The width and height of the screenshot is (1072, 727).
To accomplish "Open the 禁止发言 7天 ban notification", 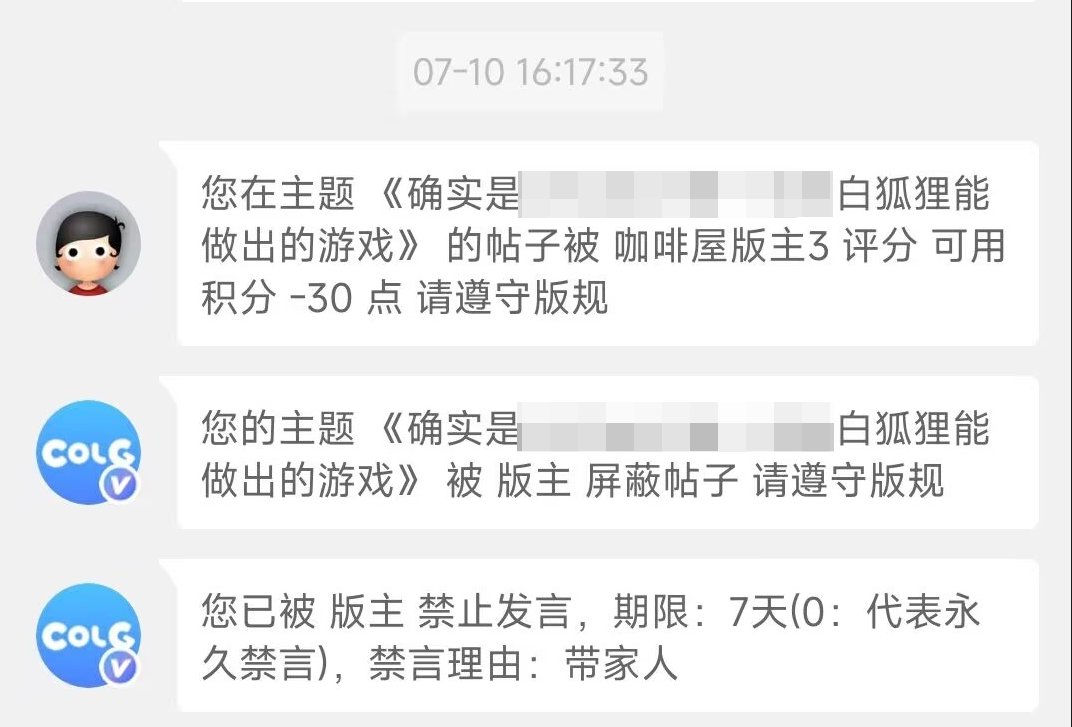I will (x=607, y=635).
